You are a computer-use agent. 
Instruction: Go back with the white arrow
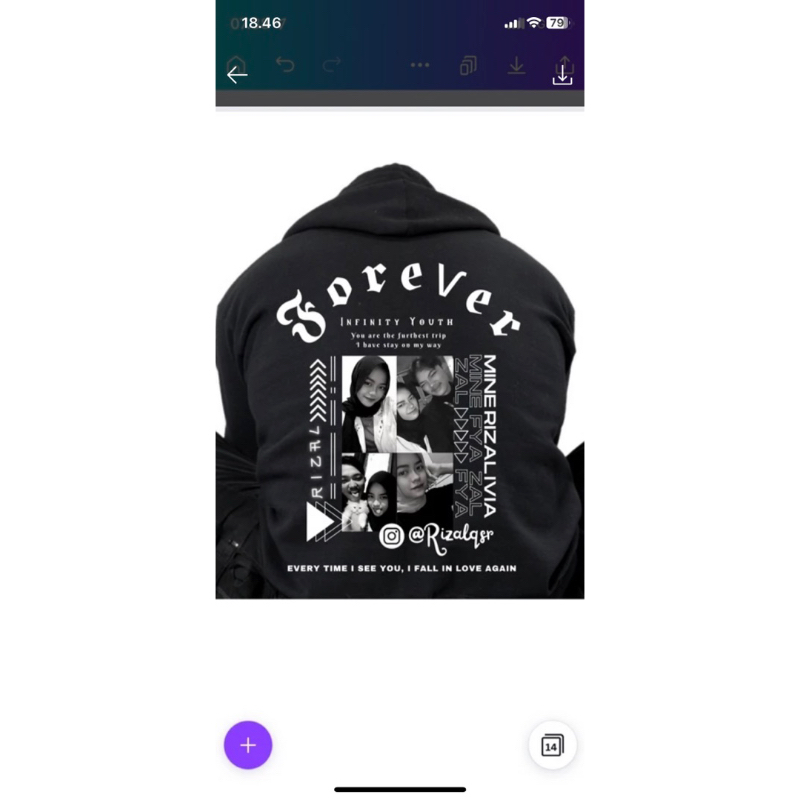point(237,75)
